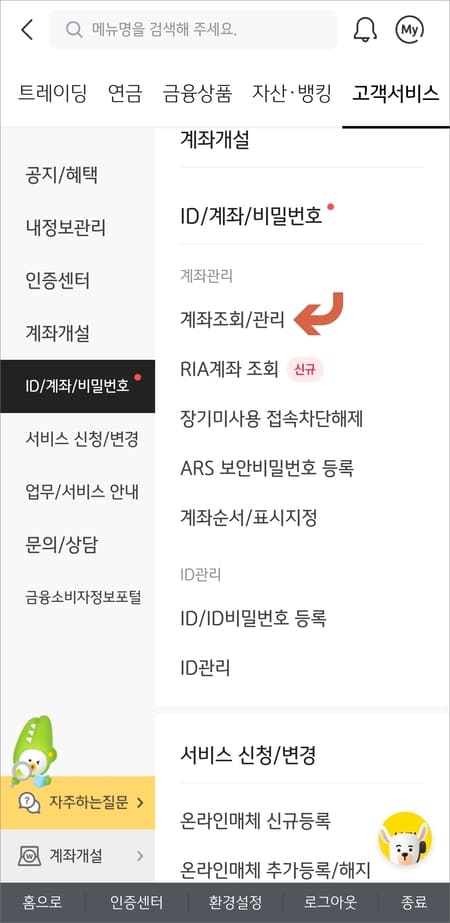The height and width of the screenshot is (923, 450).
Task: Switch to the 금융상품 tab
Action: click(x=197, y=93)
